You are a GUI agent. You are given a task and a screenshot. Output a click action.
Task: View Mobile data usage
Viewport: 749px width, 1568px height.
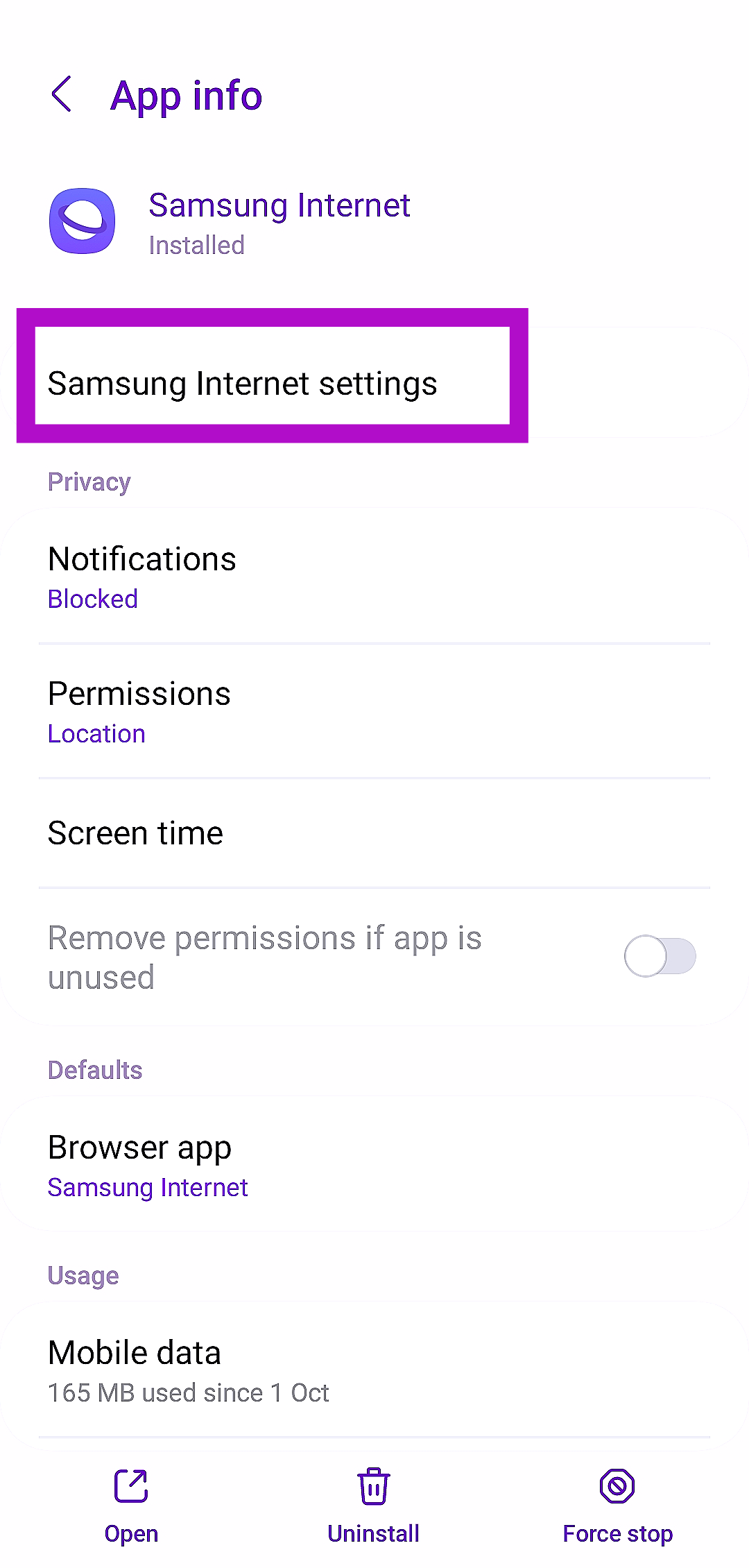[x=374, y=1371]
